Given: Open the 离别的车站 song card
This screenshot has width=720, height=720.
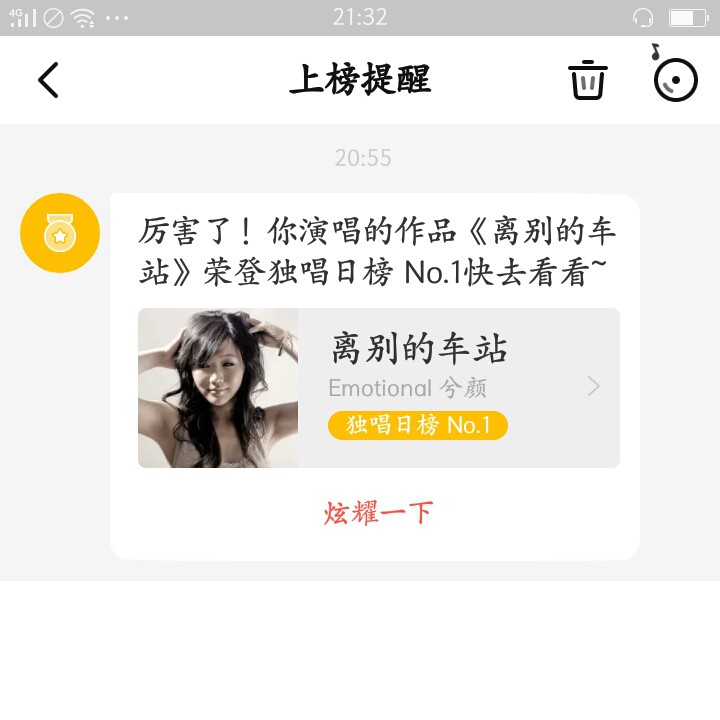Looking at the screenshot, I should pyautogui.click(x=378, y=388).
